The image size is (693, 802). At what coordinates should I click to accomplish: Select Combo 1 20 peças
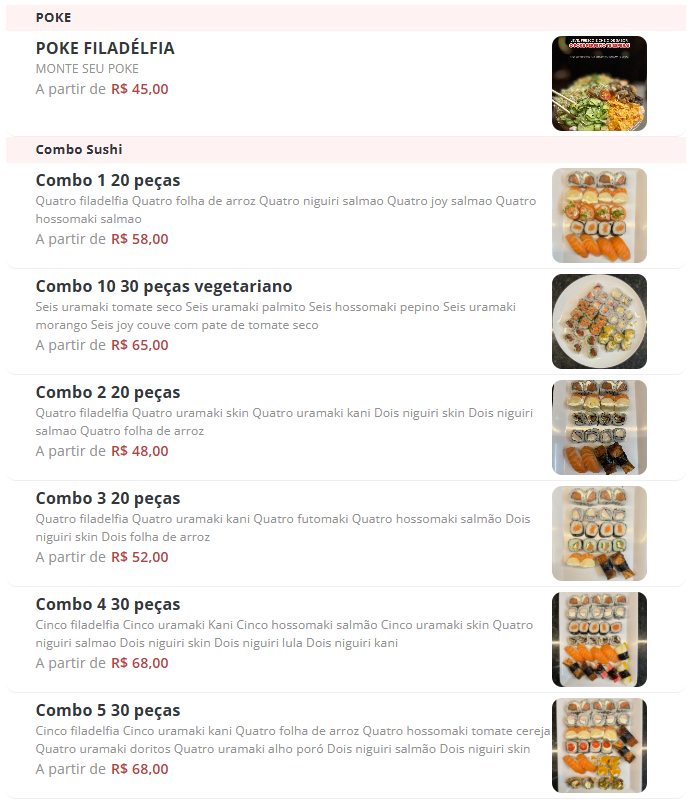(x=108, y=181)
